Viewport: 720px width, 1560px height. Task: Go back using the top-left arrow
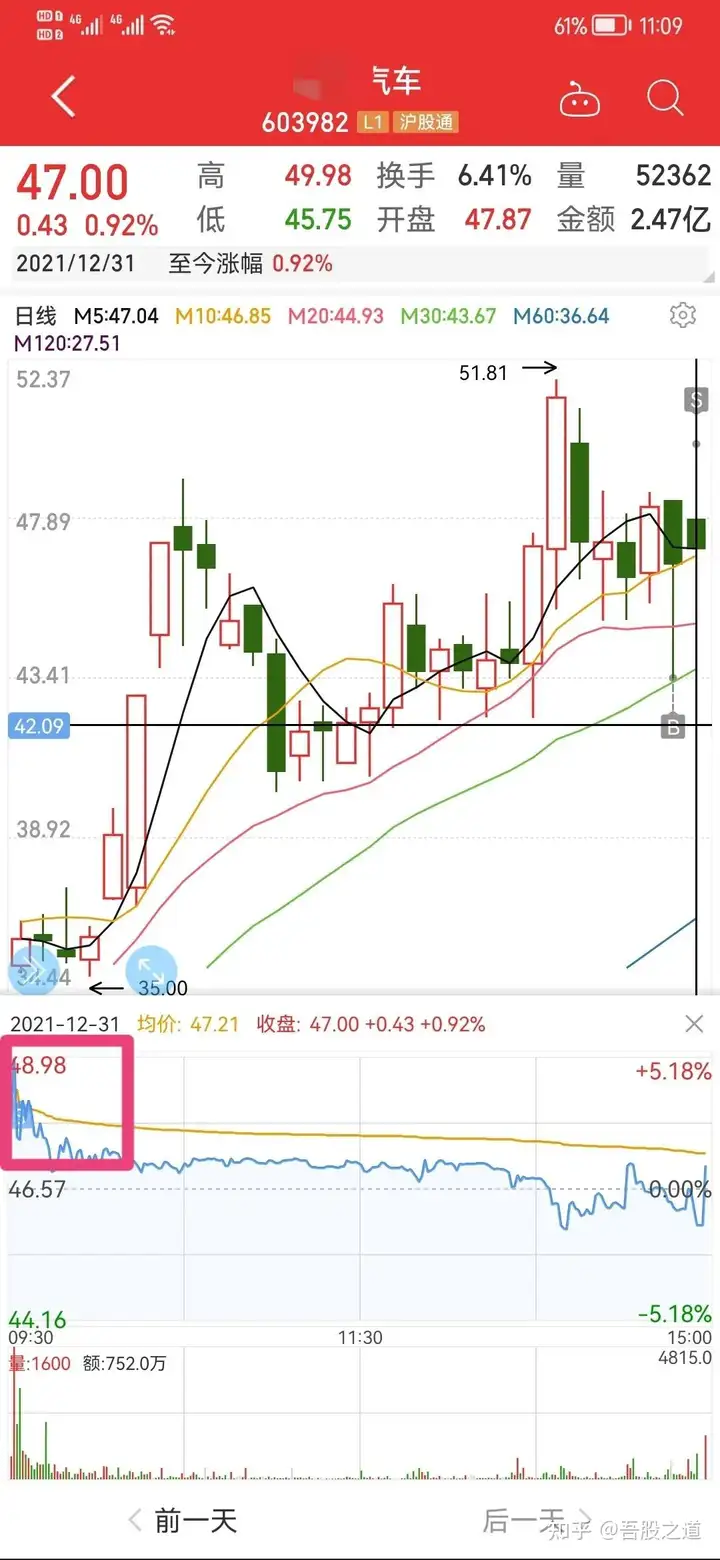64,98
